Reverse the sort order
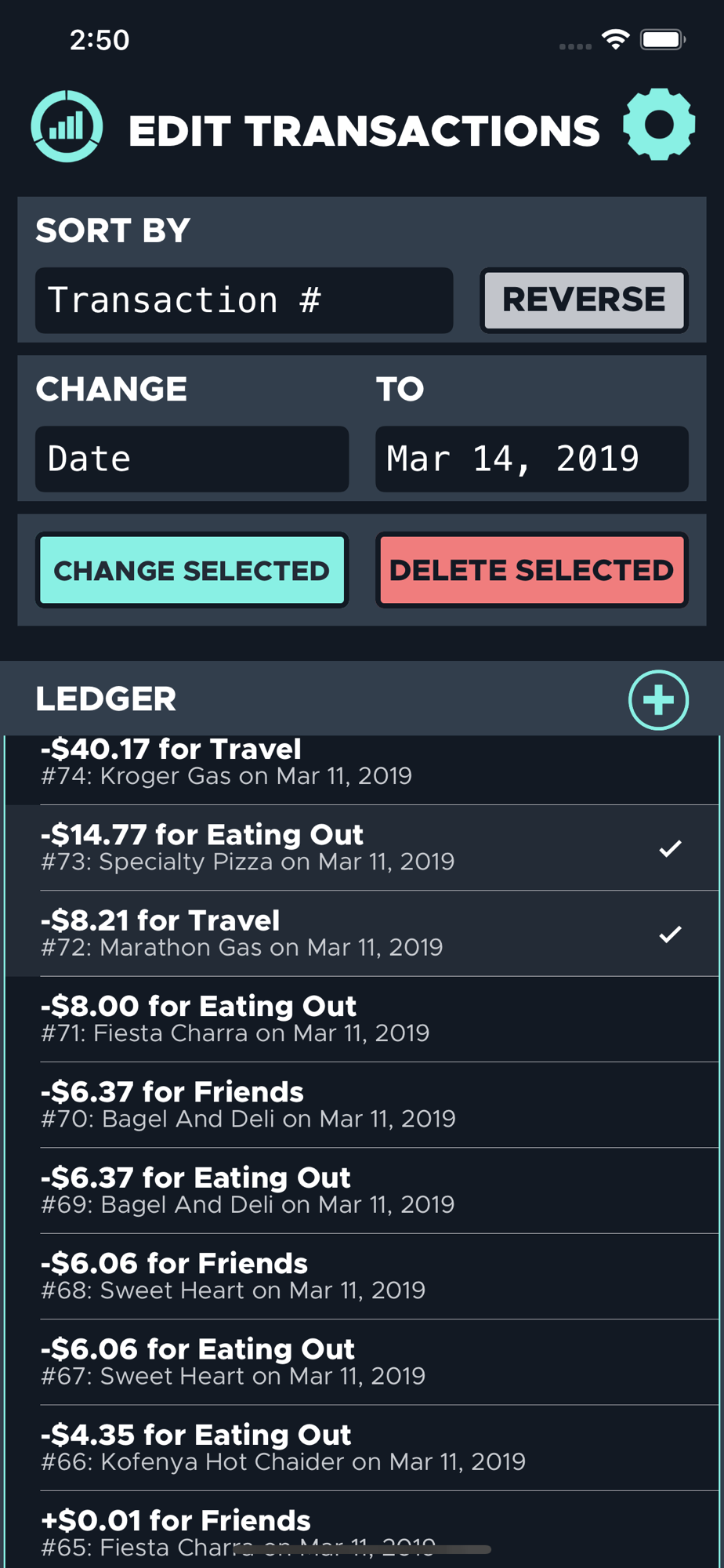Image resolution: width=724 pixels, height=1568 pixels. click(584, 300)
